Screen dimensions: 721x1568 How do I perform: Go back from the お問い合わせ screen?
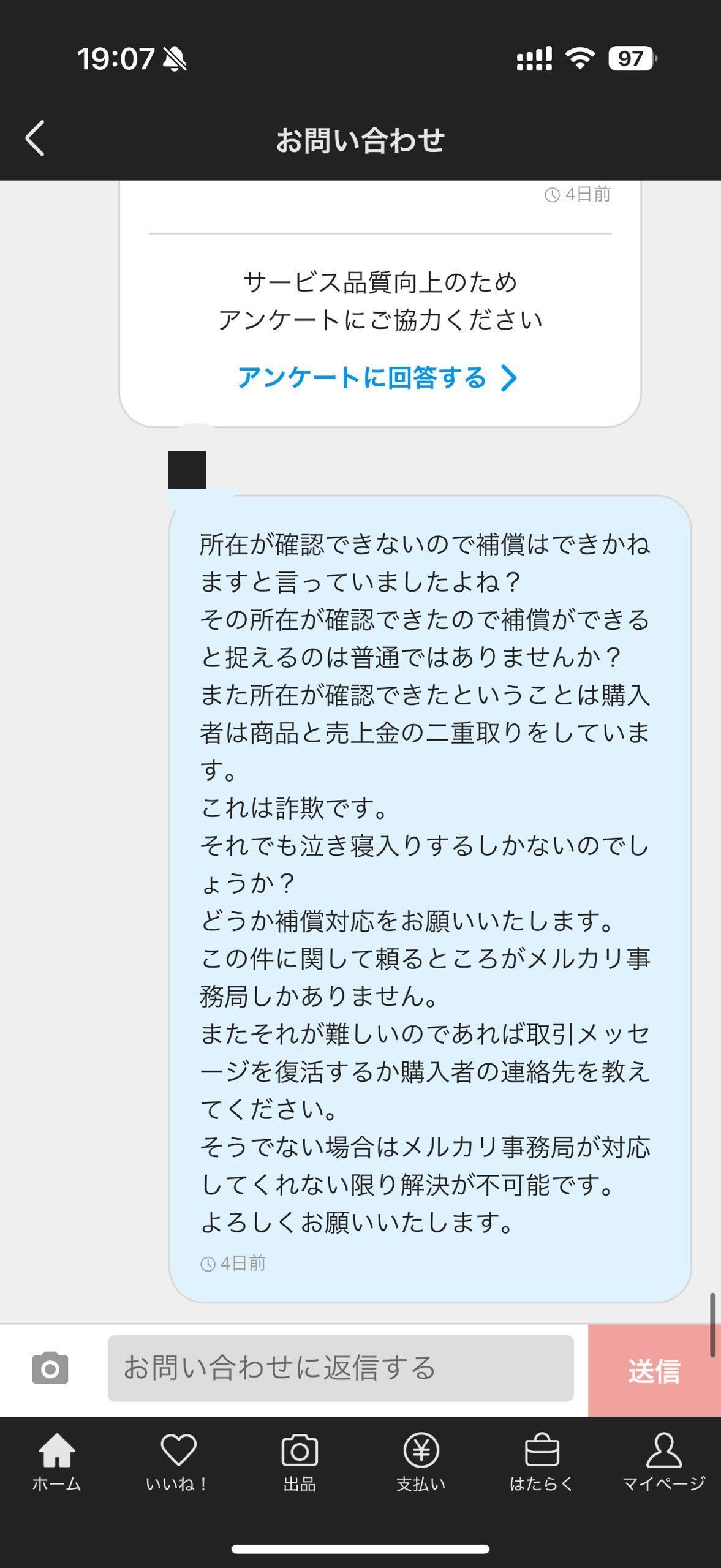tap(36, 138)
